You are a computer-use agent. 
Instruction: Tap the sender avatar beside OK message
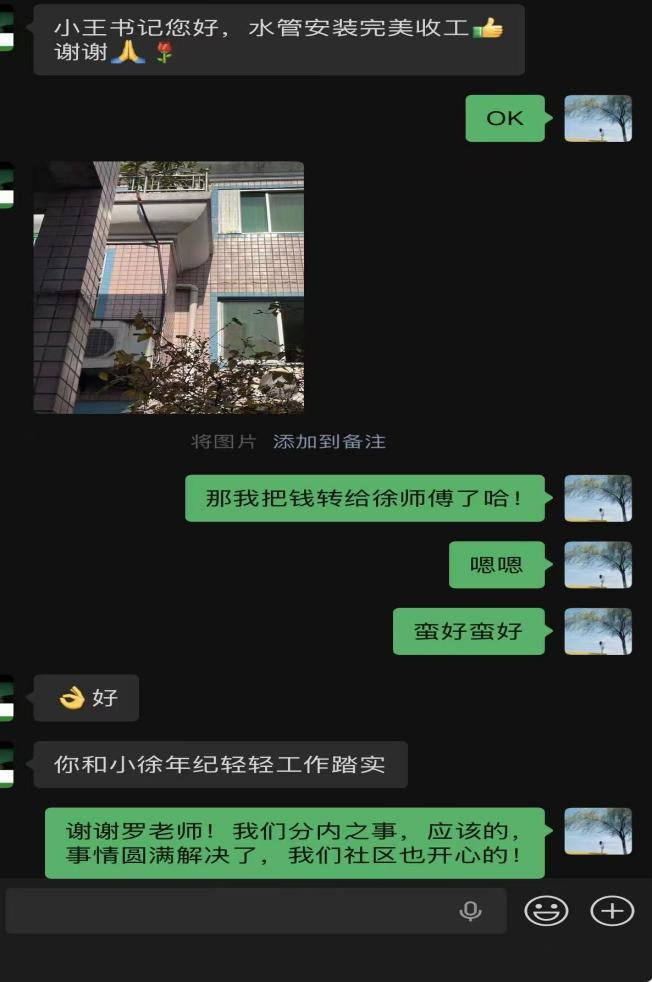click(x=598, y=118)
